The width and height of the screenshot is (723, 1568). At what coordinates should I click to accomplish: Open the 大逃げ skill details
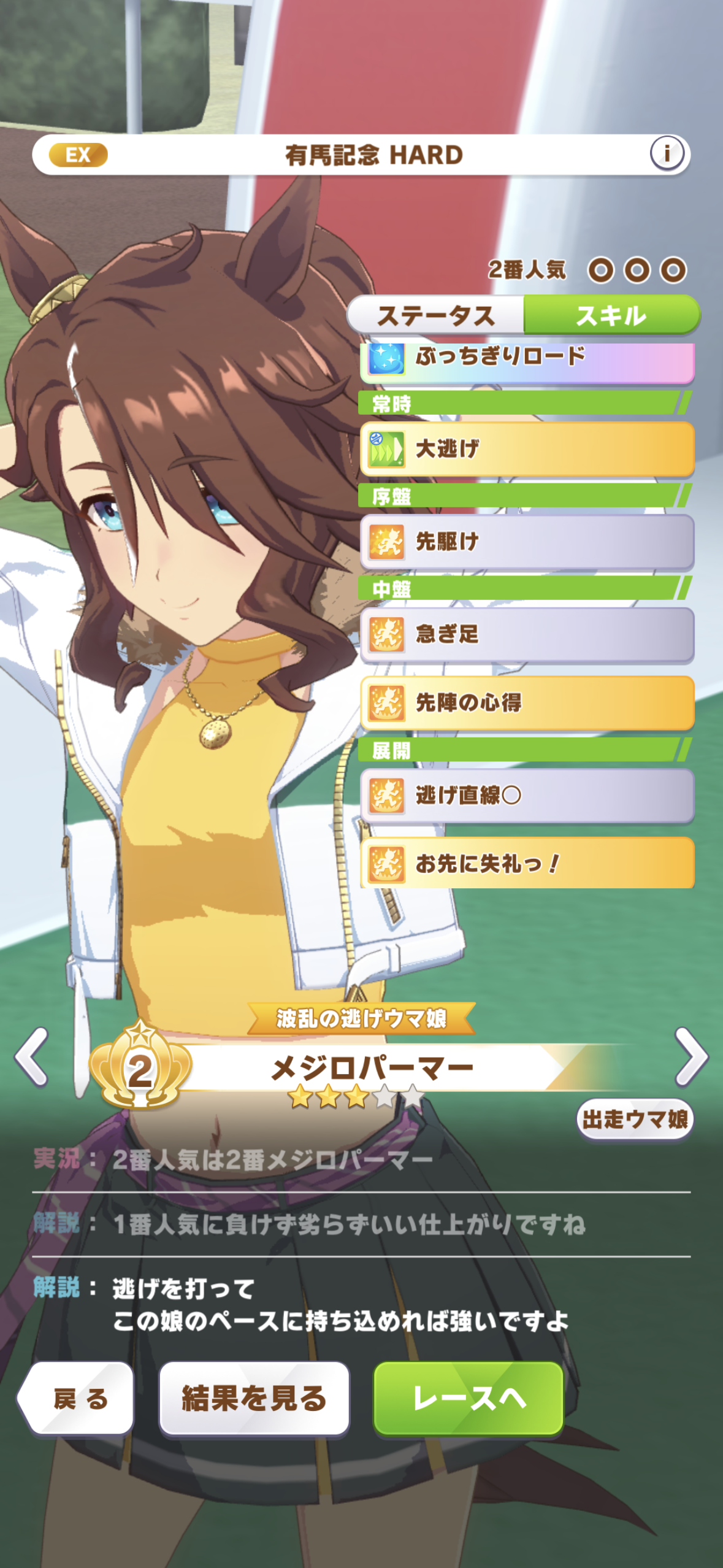(x=527, y=449)
